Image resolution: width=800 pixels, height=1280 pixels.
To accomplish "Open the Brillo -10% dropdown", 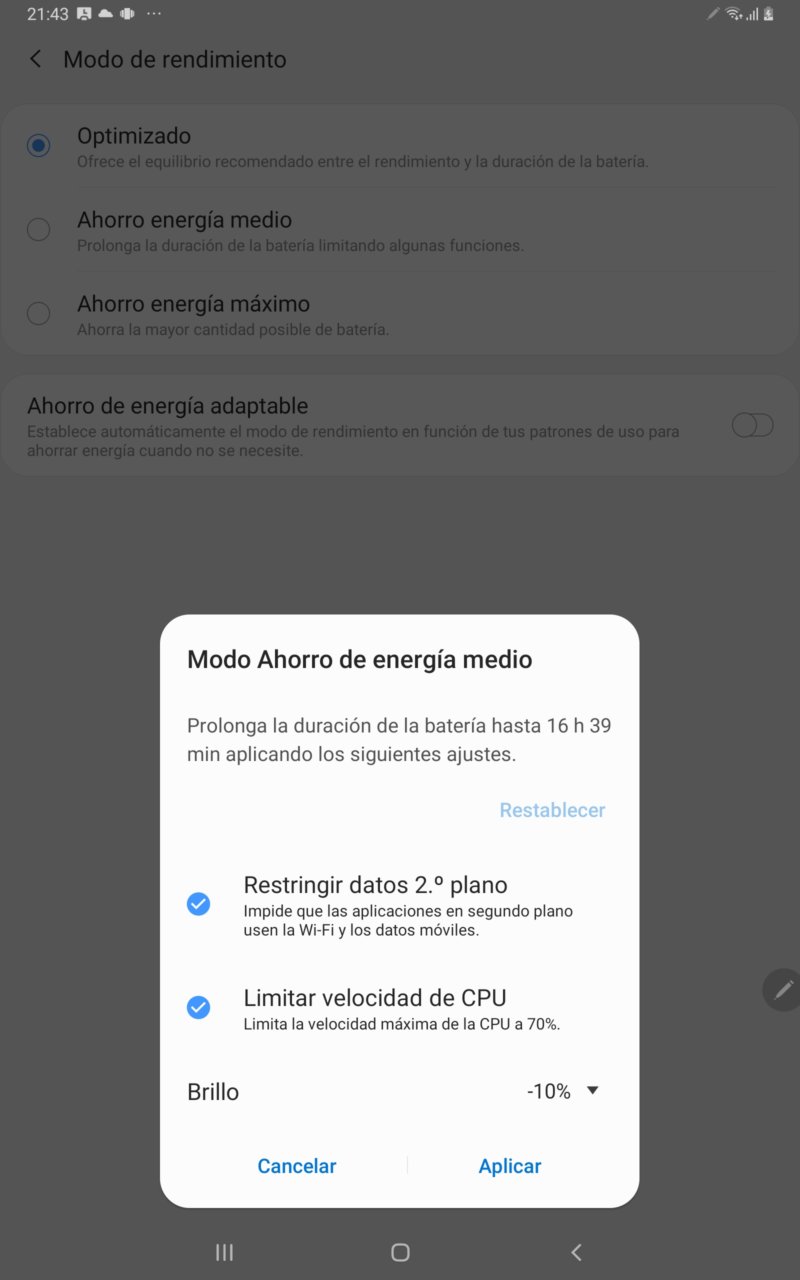I will point(562,1091).
